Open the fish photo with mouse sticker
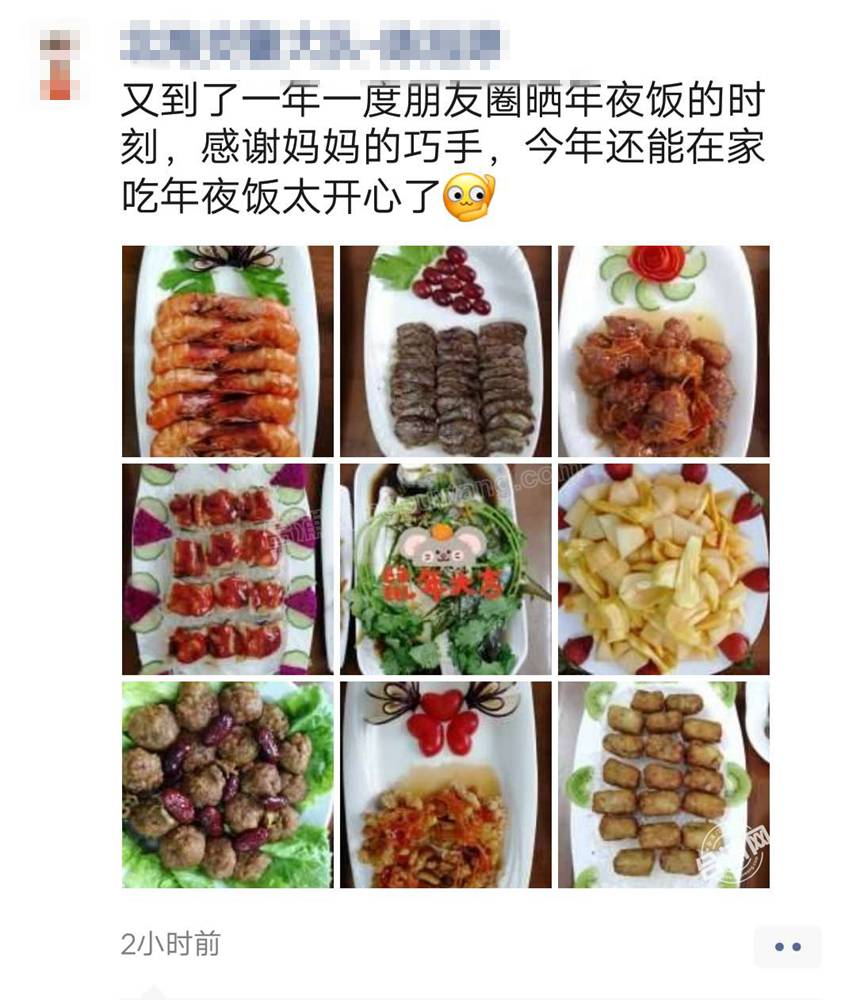The width and height of the screenshot is (845, 1000). point(445,569)
